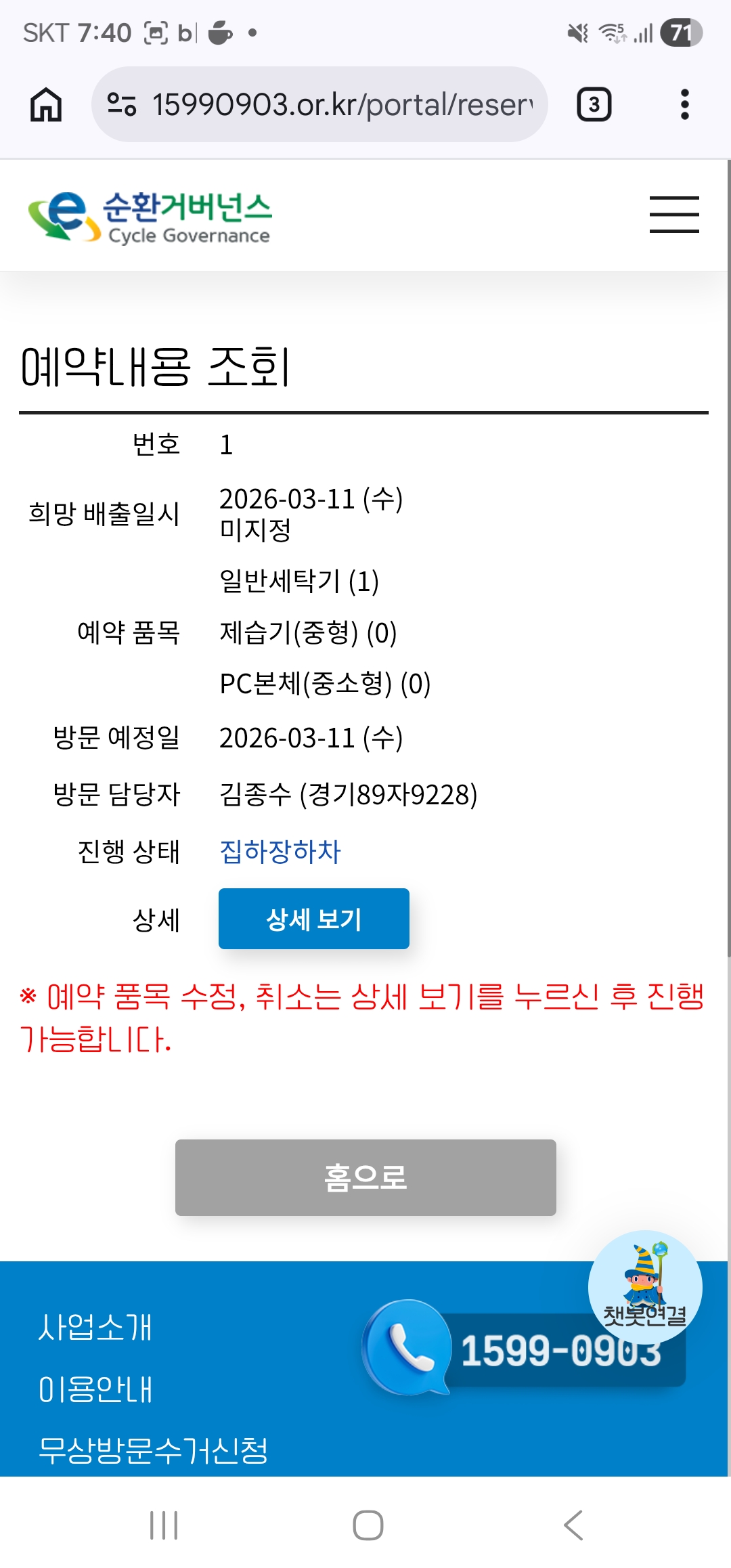Open the browser tab switcher

[x=594, y=105]
